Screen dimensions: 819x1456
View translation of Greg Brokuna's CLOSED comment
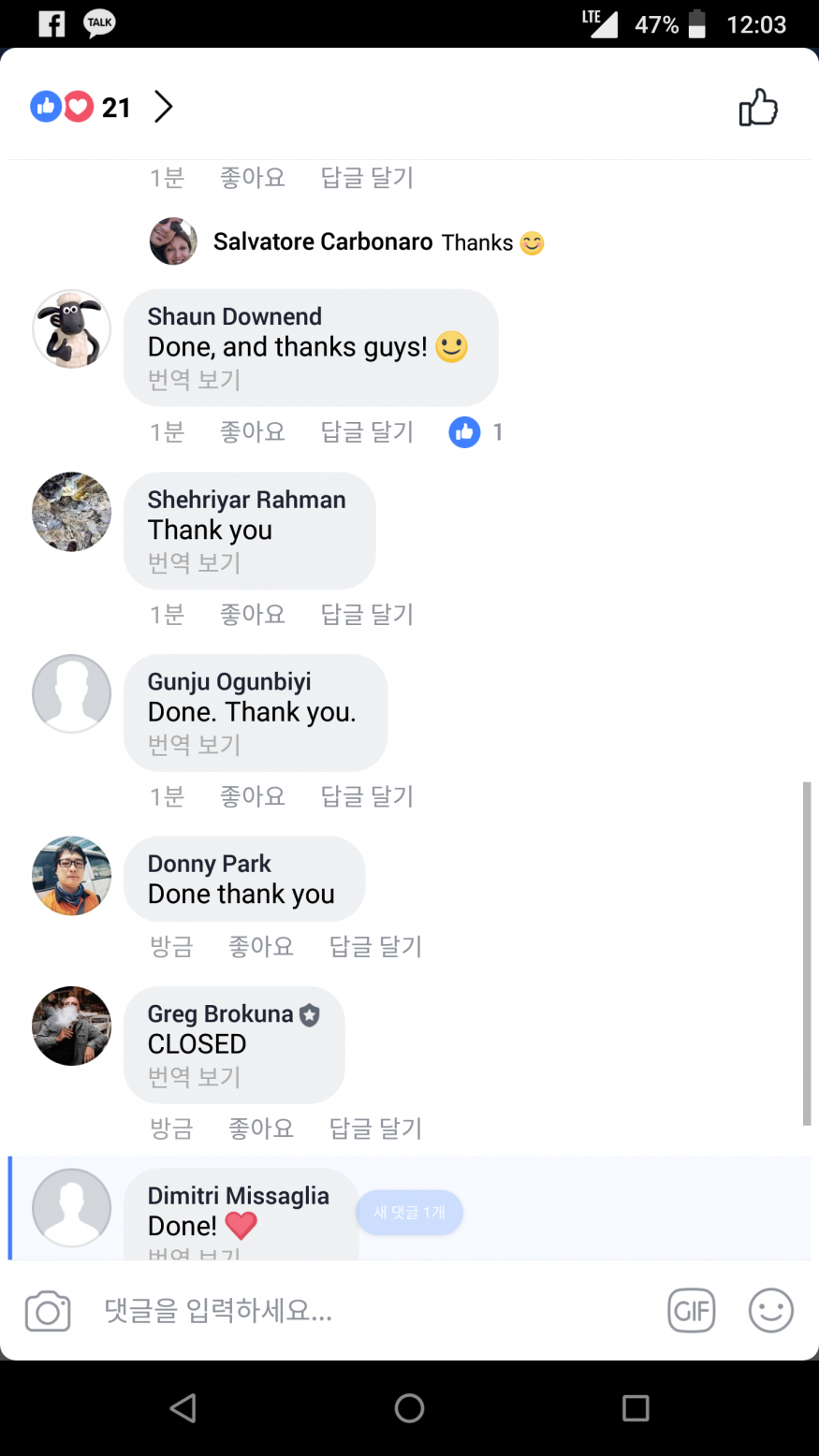[x=195, y=1077]
